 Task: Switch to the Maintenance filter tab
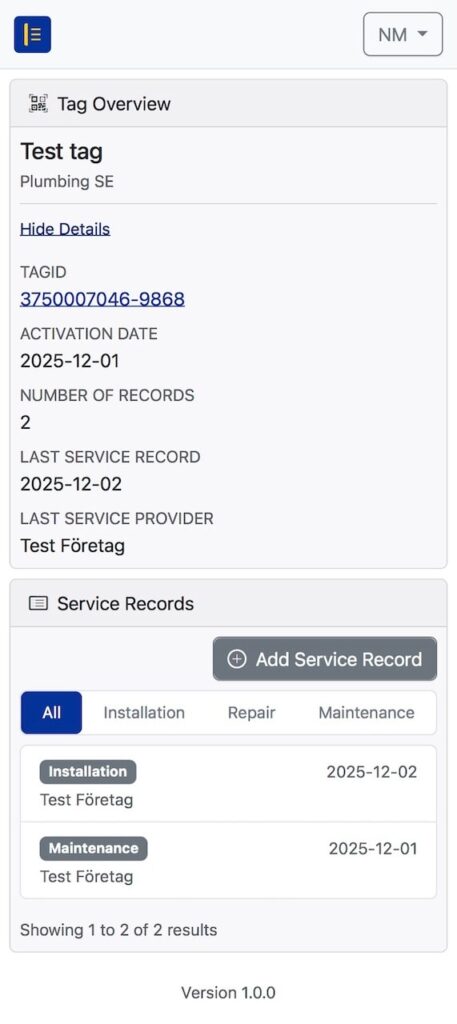[x=366, y=712]
